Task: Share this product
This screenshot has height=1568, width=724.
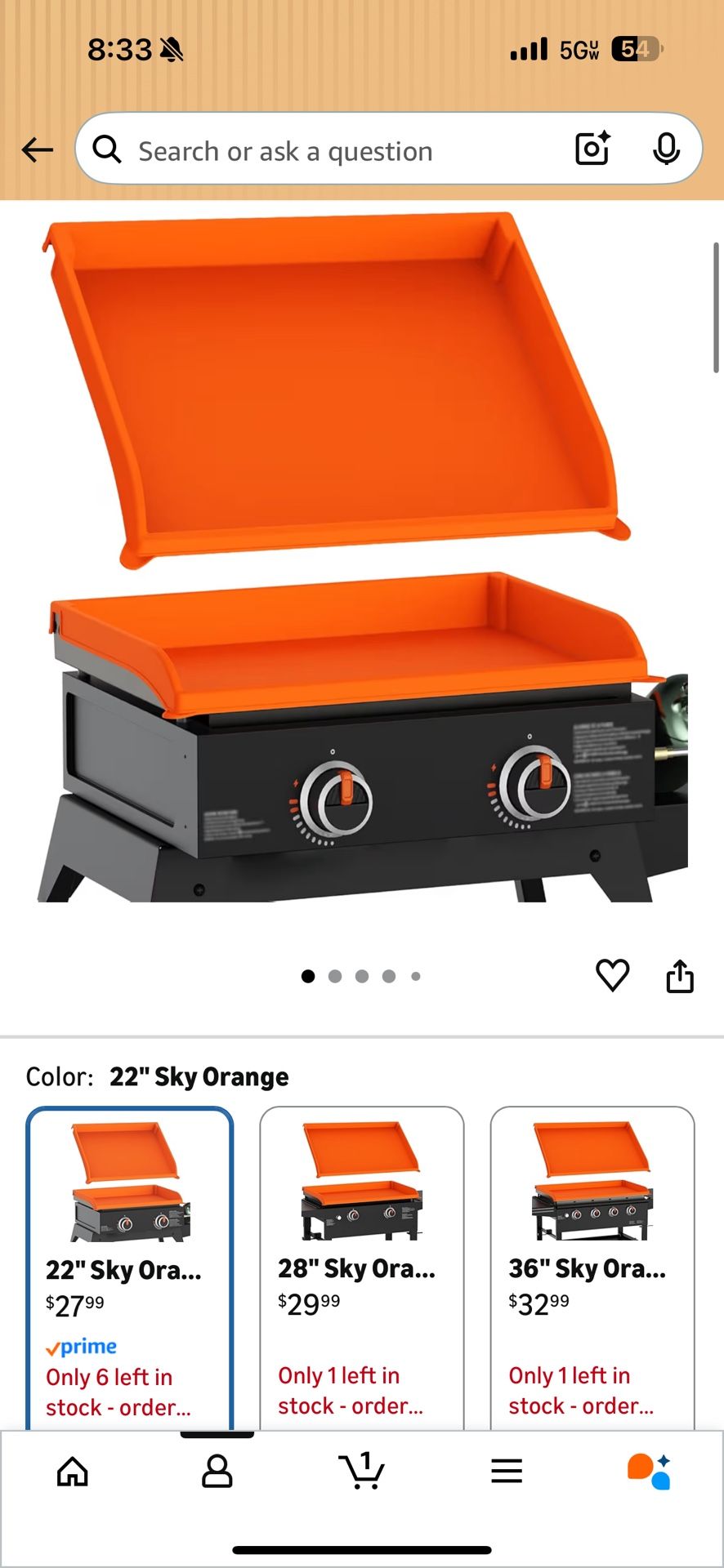Action: tap(680, 975)
